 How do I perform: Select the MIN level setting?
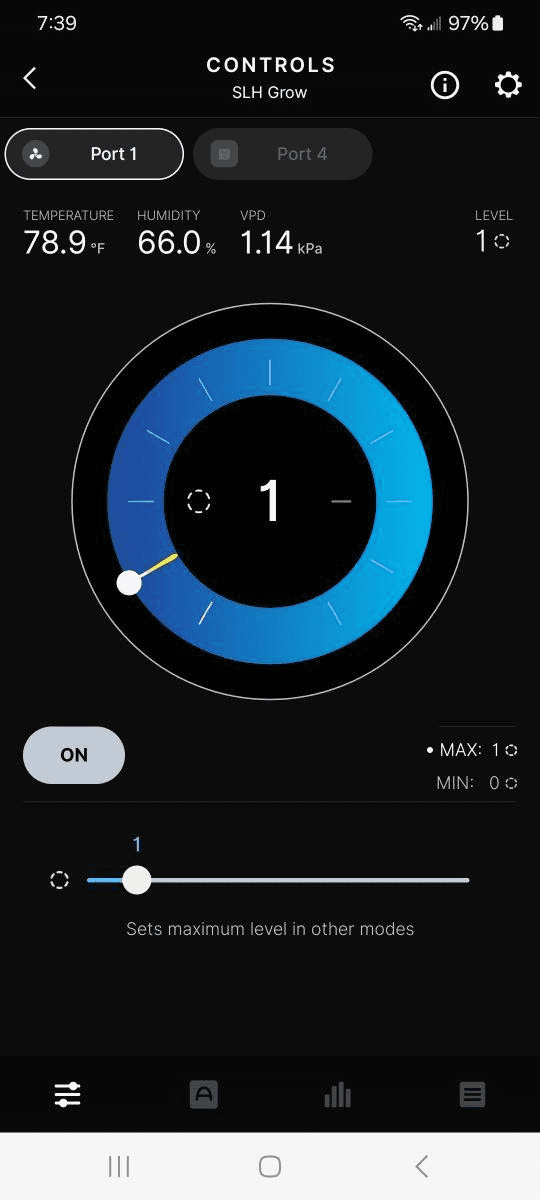(476, 783)
